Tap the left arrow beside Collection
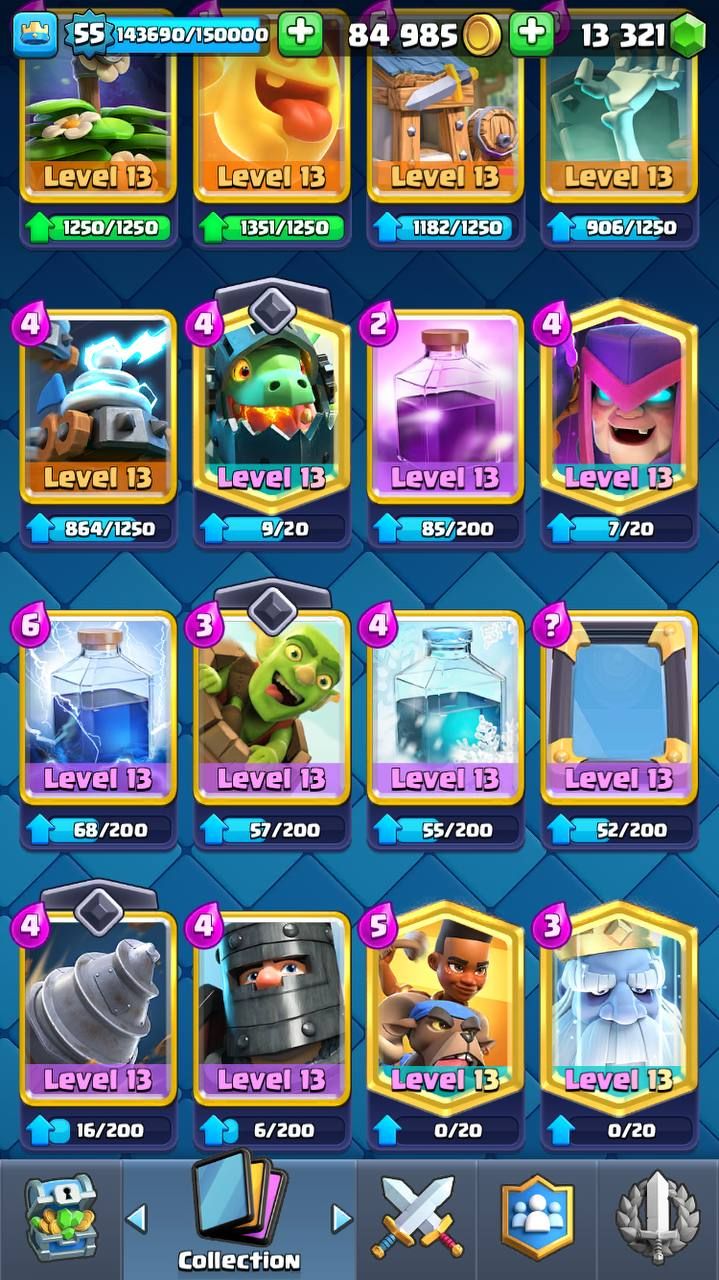Image resolution: width=719 pixels, height=1280 pixels. point(137,1218)
